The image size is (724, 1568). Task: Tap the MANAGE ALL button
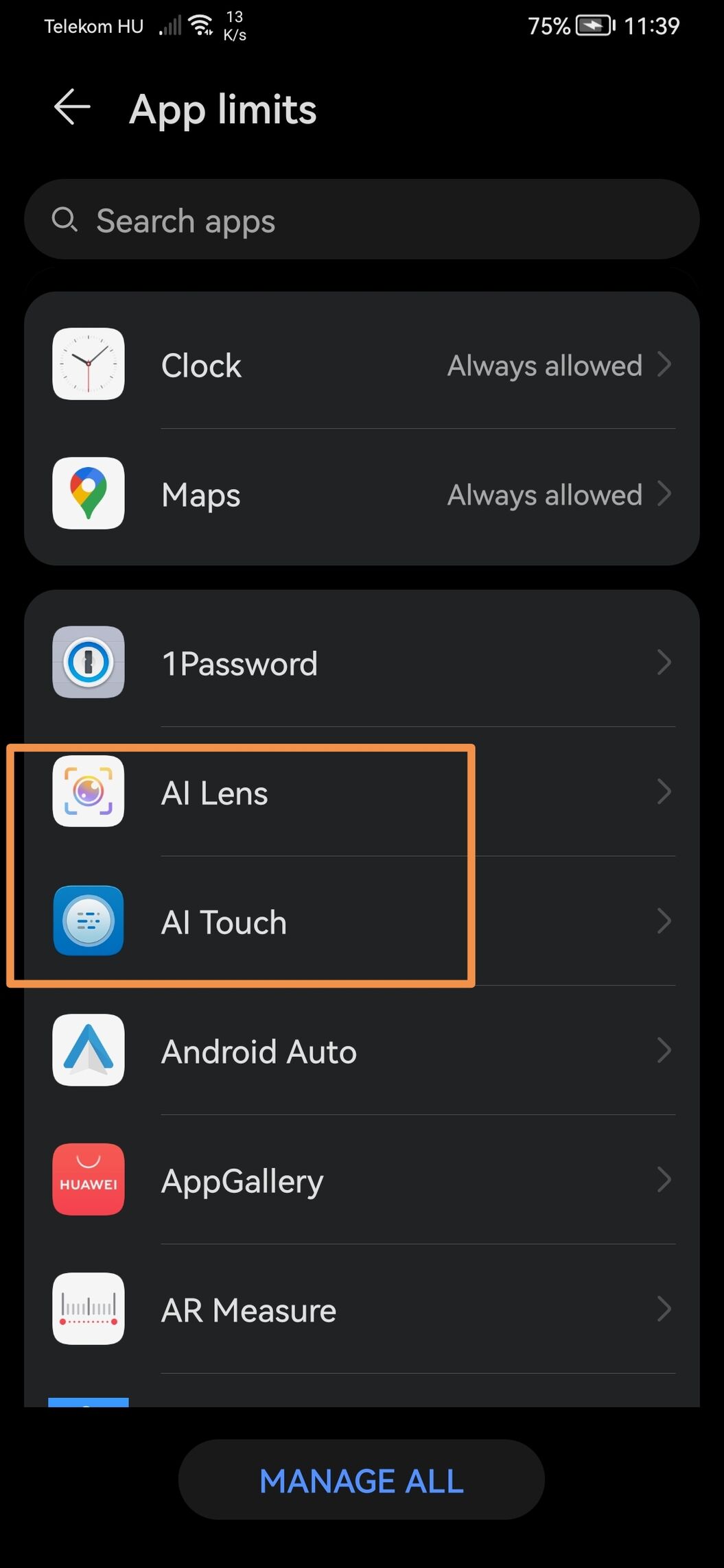pos(362,1480)
